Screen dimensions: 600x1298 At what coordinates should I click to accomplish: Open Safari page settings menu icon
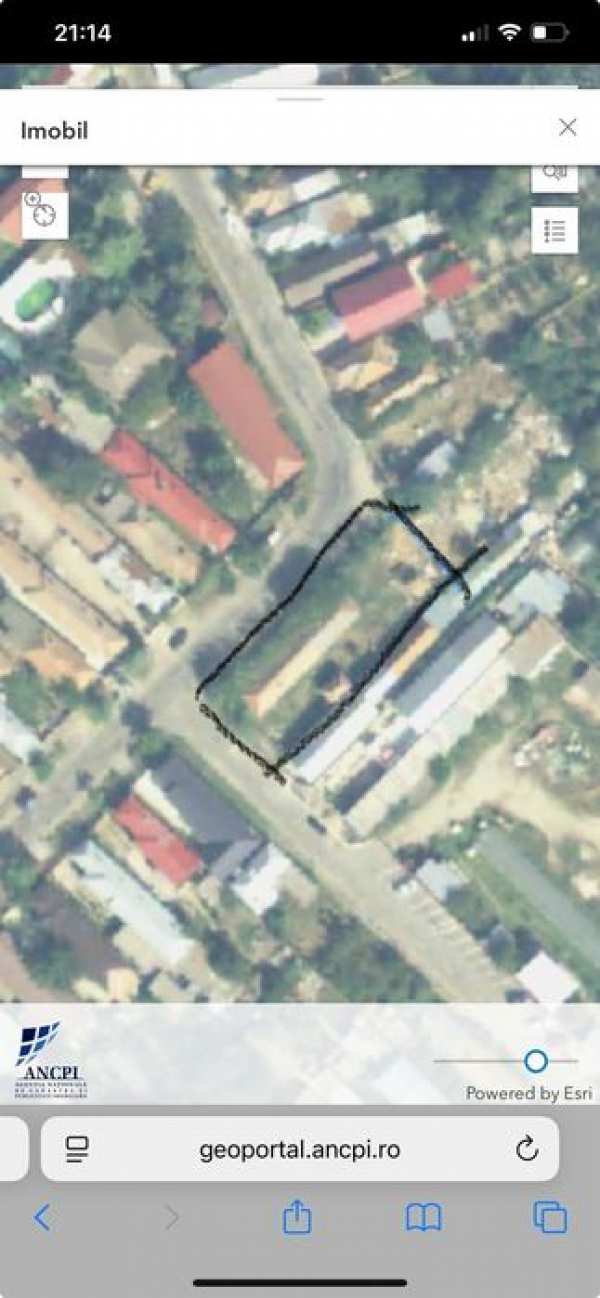point(77,1149)
